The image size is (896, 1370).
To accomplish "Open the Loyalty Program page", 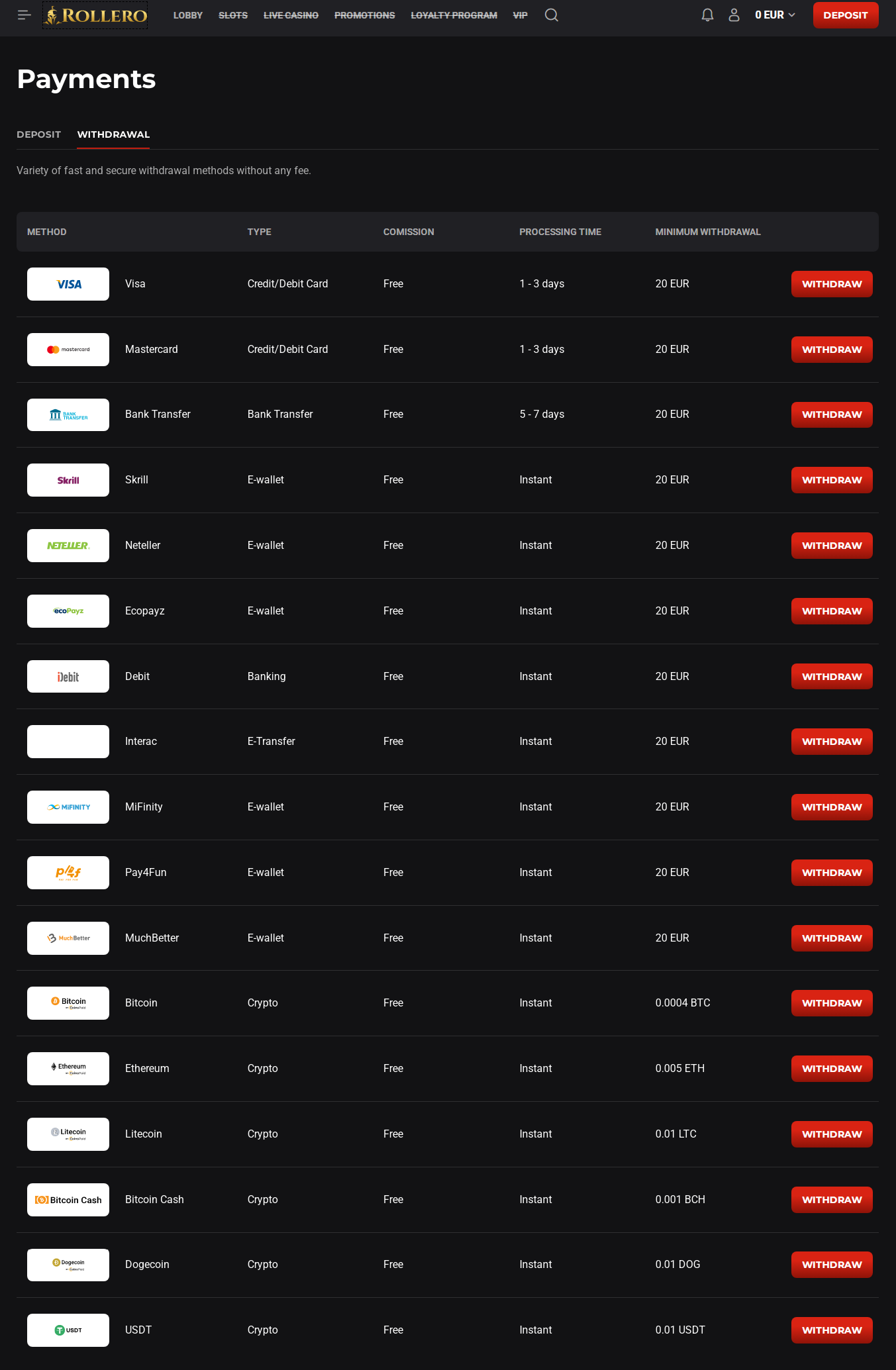I will 454,15.
